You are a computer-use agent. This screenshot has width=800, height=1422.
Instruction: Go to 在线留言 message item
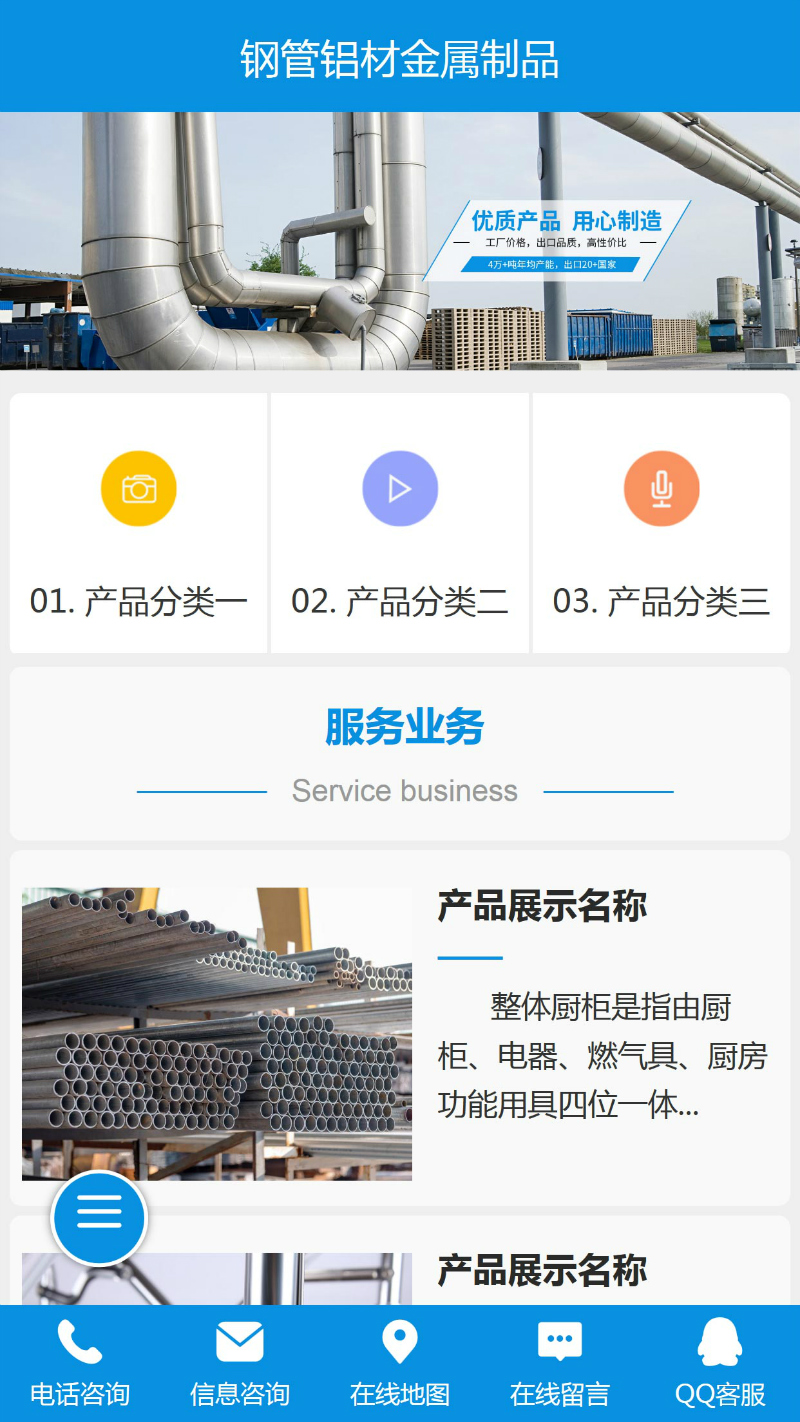coord(560,1363)
